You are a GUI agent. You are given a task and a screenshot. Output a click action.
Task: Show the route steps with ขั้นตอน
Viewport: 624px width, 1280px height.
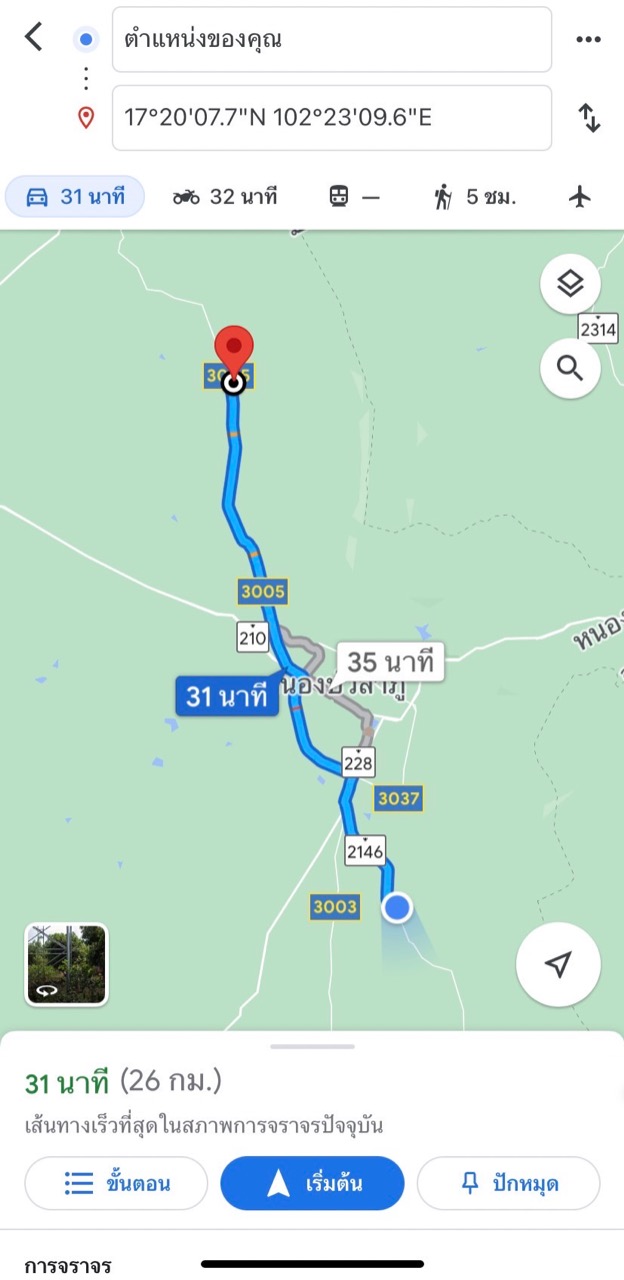pos(116,1184)
